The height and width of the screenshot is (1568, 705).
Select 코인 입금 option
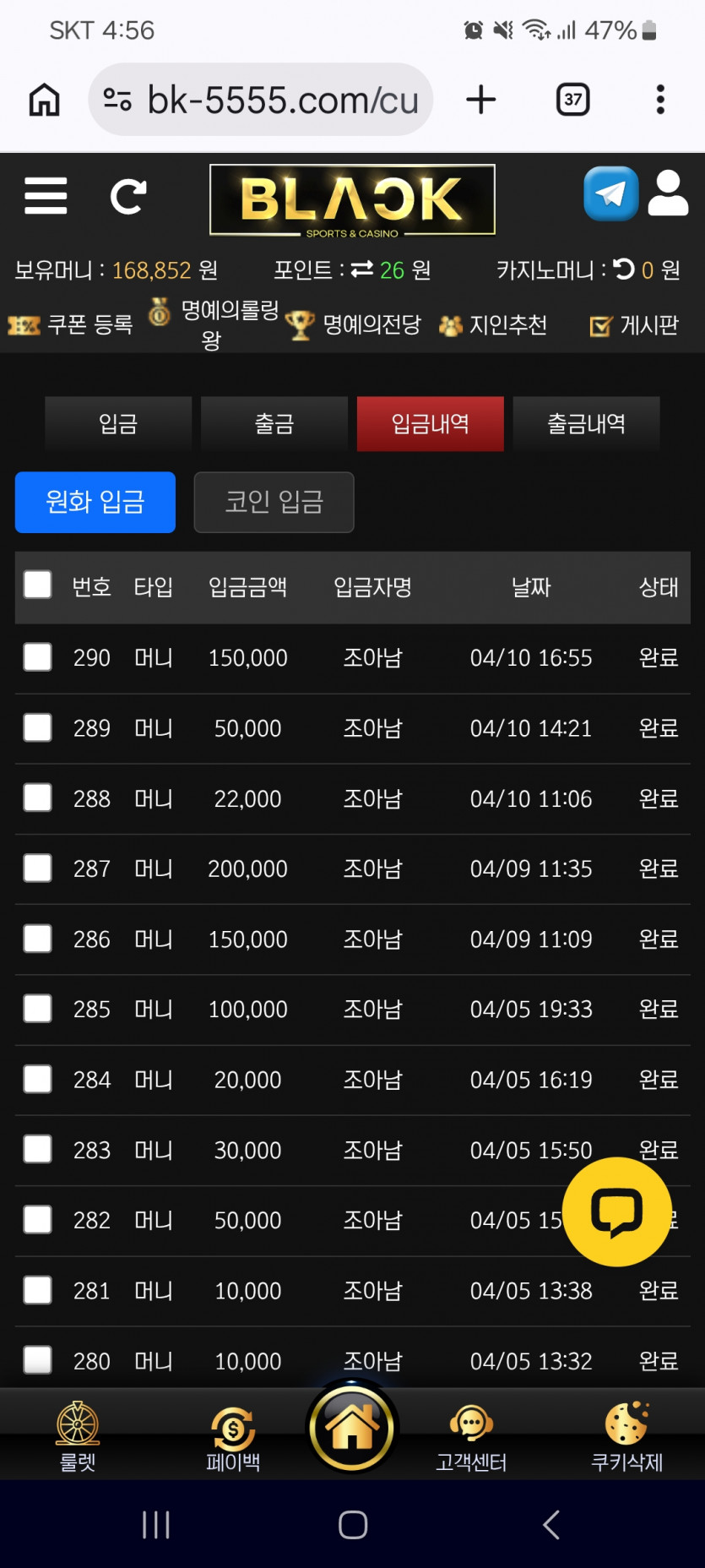coord(274,502)
